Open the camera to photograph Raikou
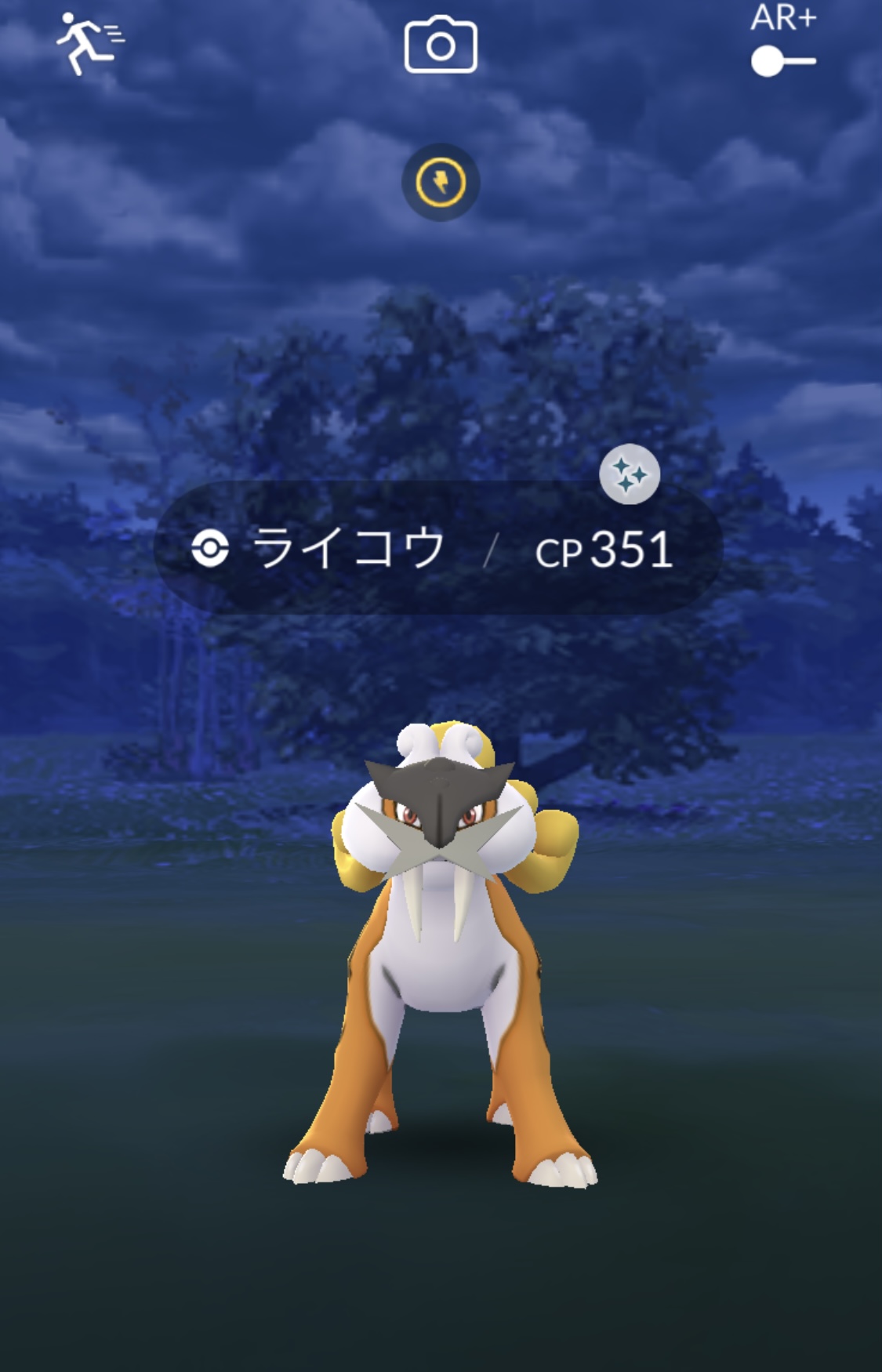 pos(441,46)
